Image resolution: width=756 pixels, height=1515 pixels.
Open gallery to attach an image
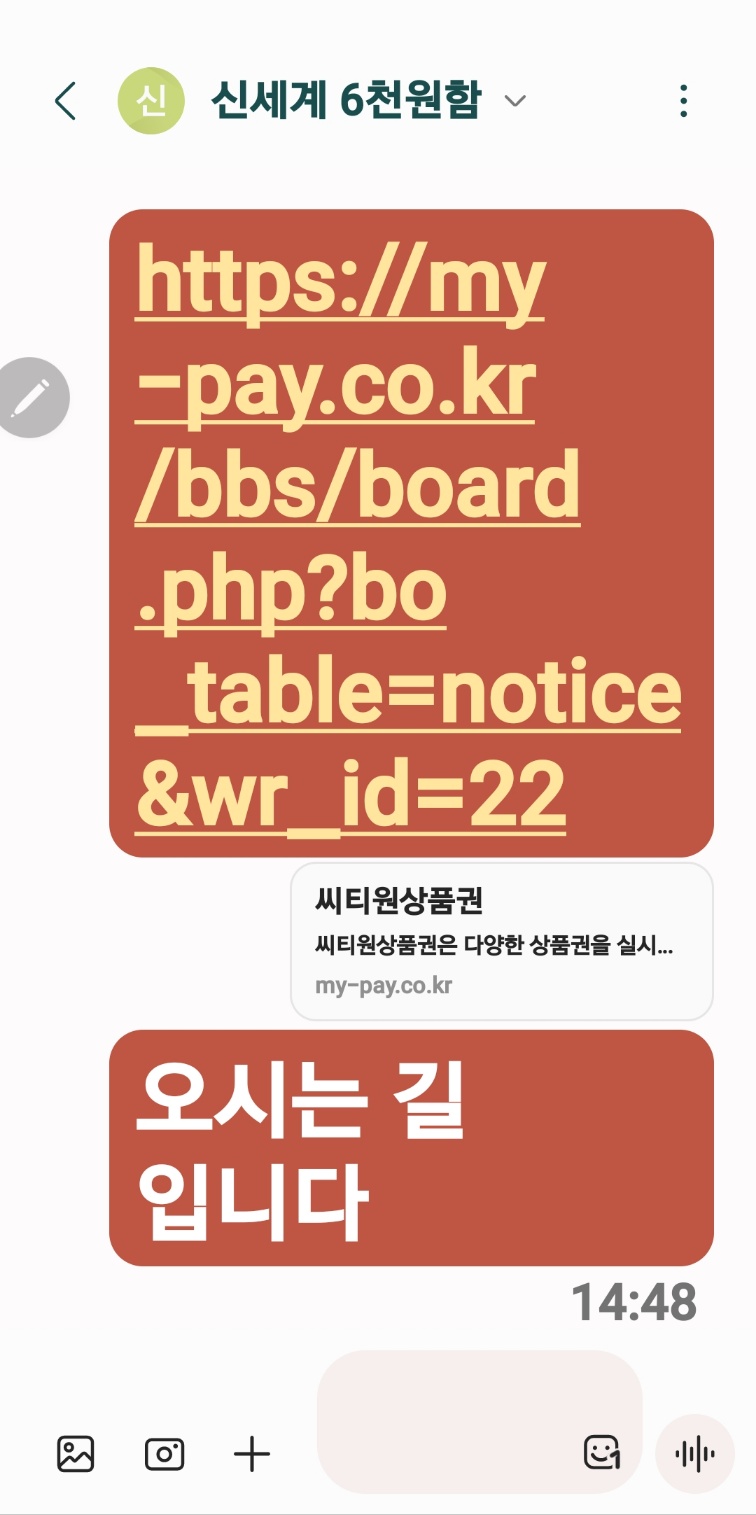pos(75,1453)
